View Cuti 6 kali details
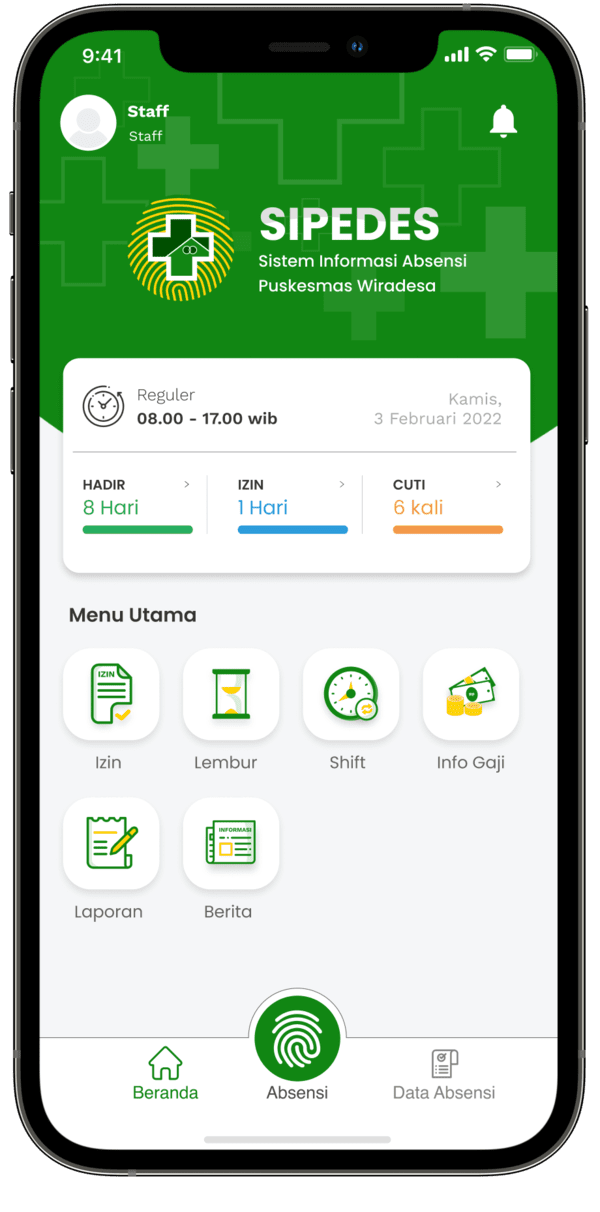Image resolution: width=600 pixels, height=1212 pixels. click(447, 506)
